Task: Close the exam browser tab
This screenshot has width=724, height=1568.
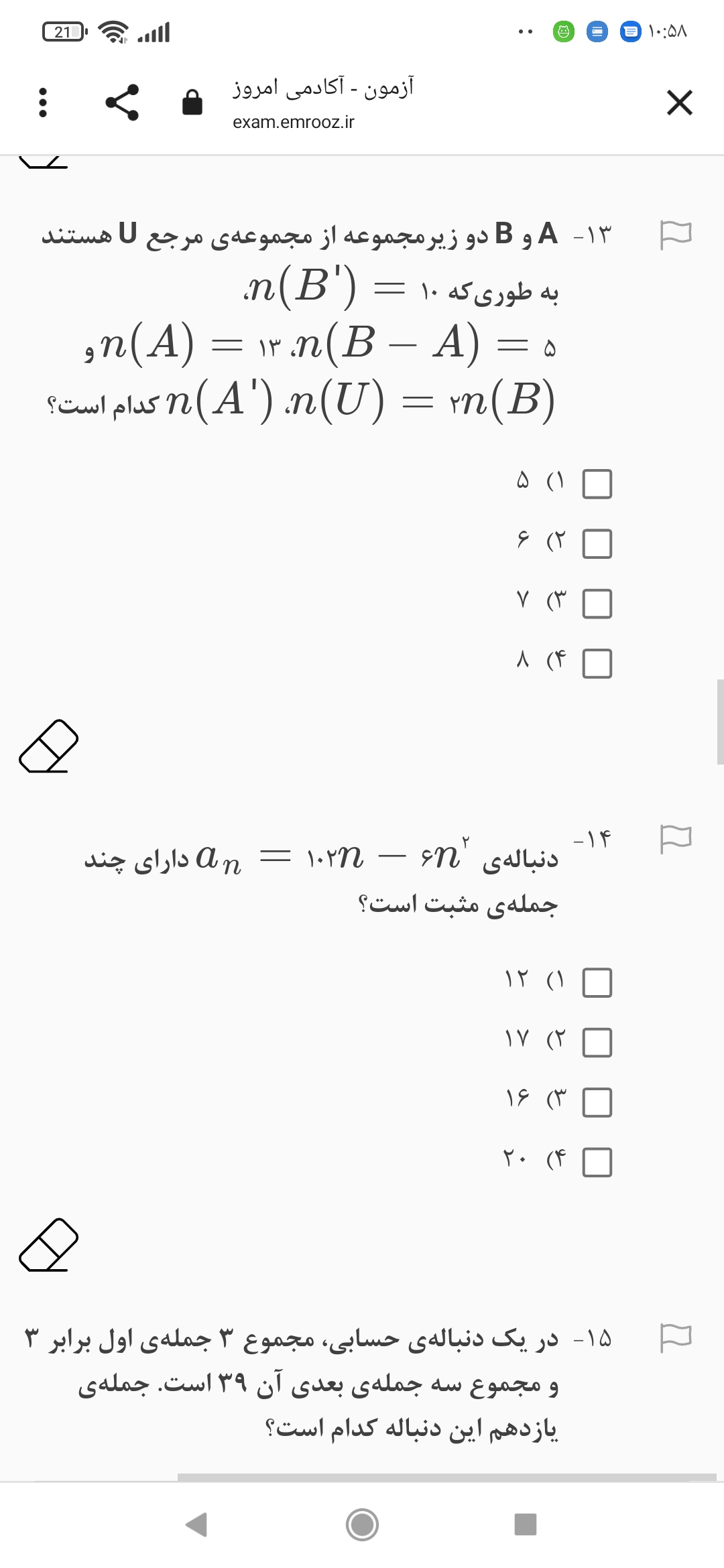Action: (679, 103)
